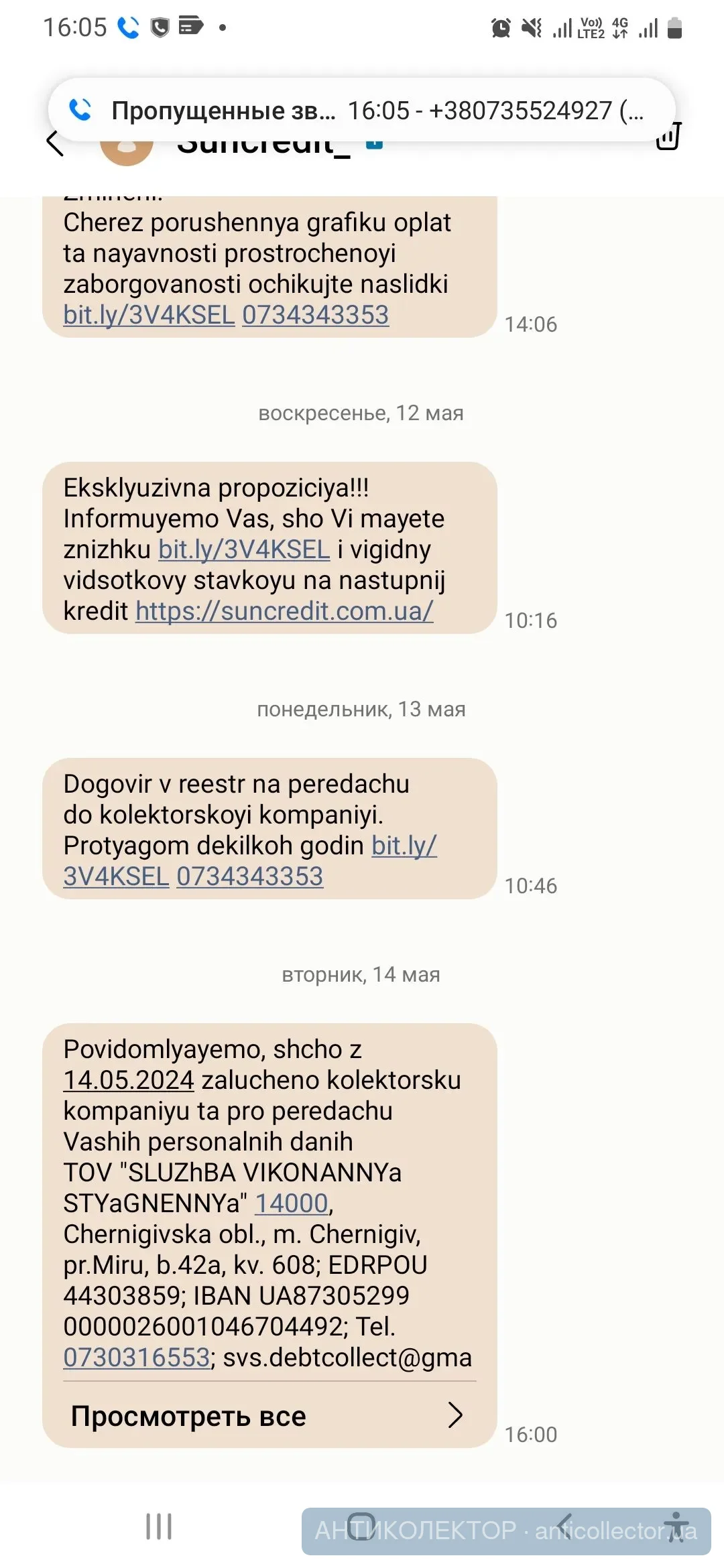
Task: Tap the 14.05.2024 date link
Action: [x=129, y=1080]
